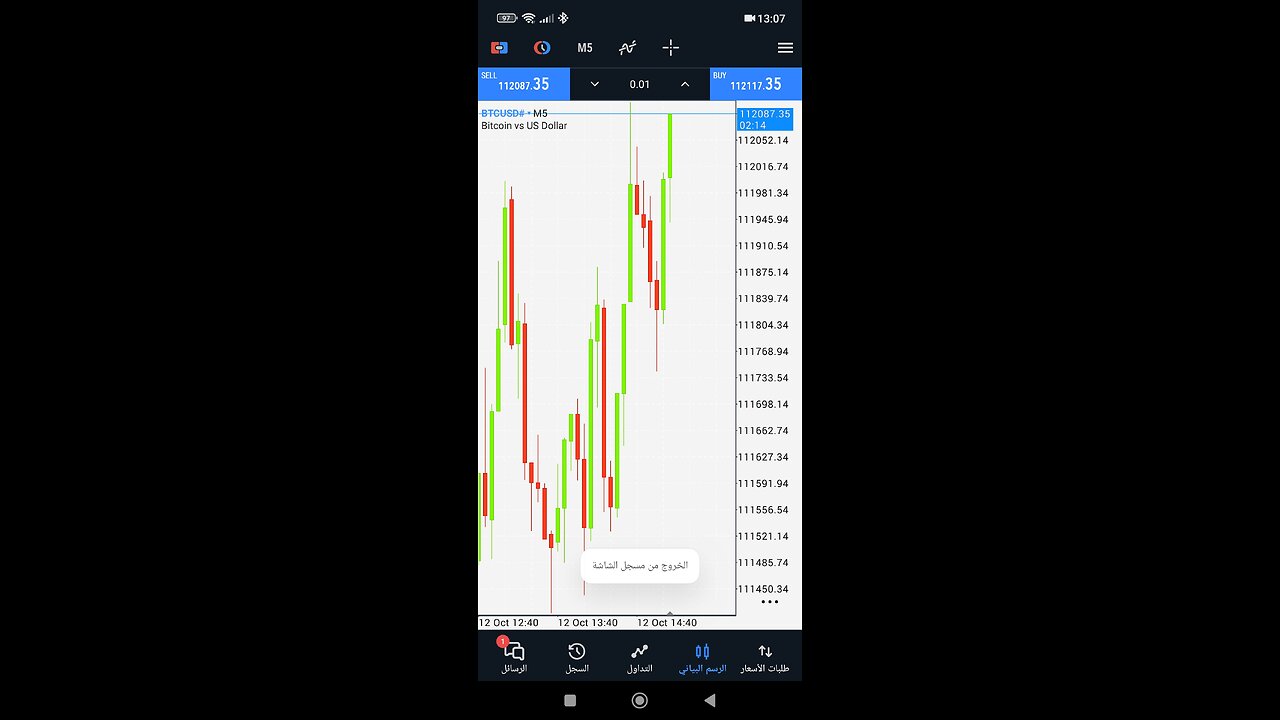
Task: Switch to السجل history tab
Action: click(x=577, y=657)
